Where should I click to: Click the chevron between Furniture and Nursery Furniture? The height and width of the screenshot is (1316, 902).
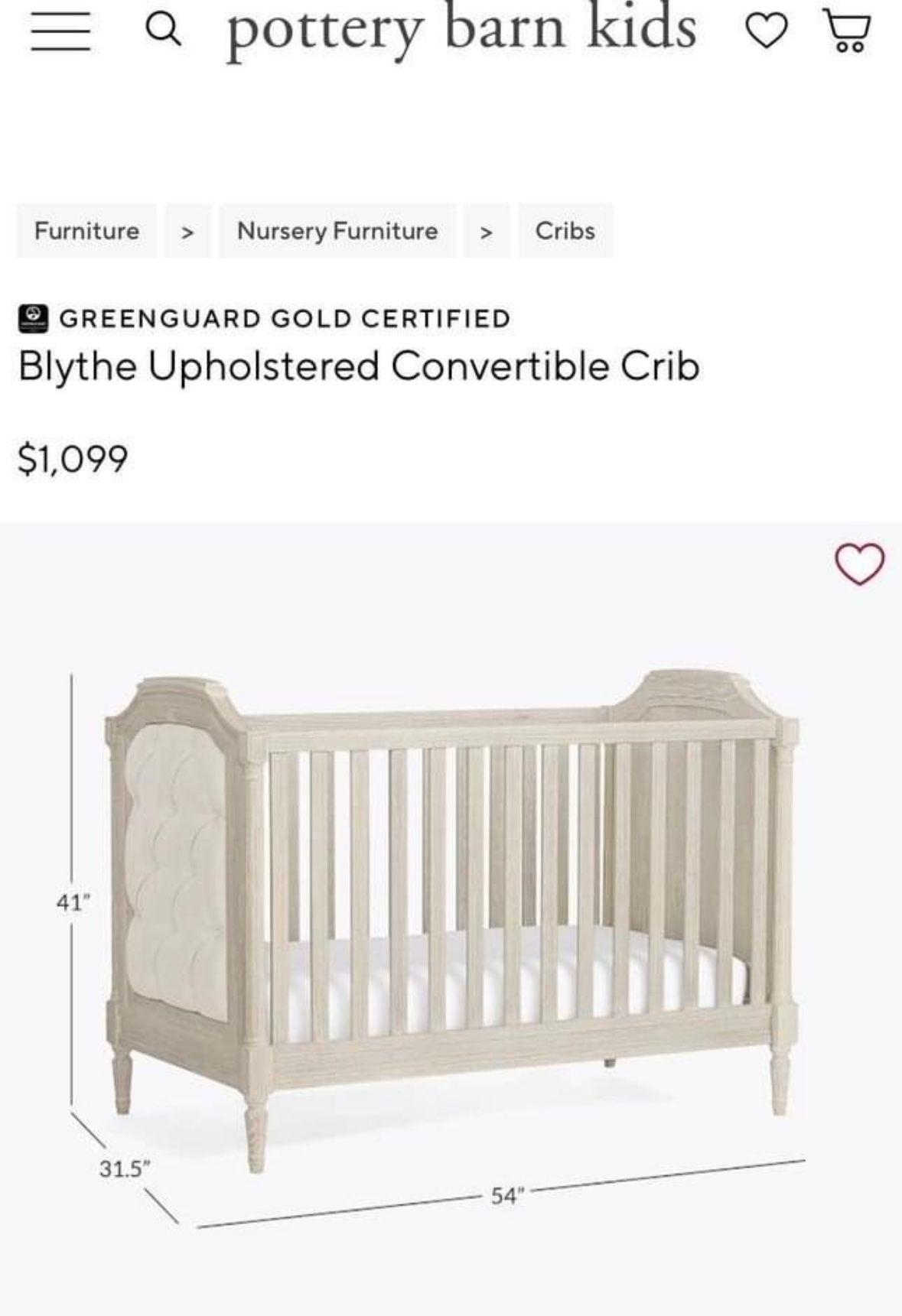point(186,231)
